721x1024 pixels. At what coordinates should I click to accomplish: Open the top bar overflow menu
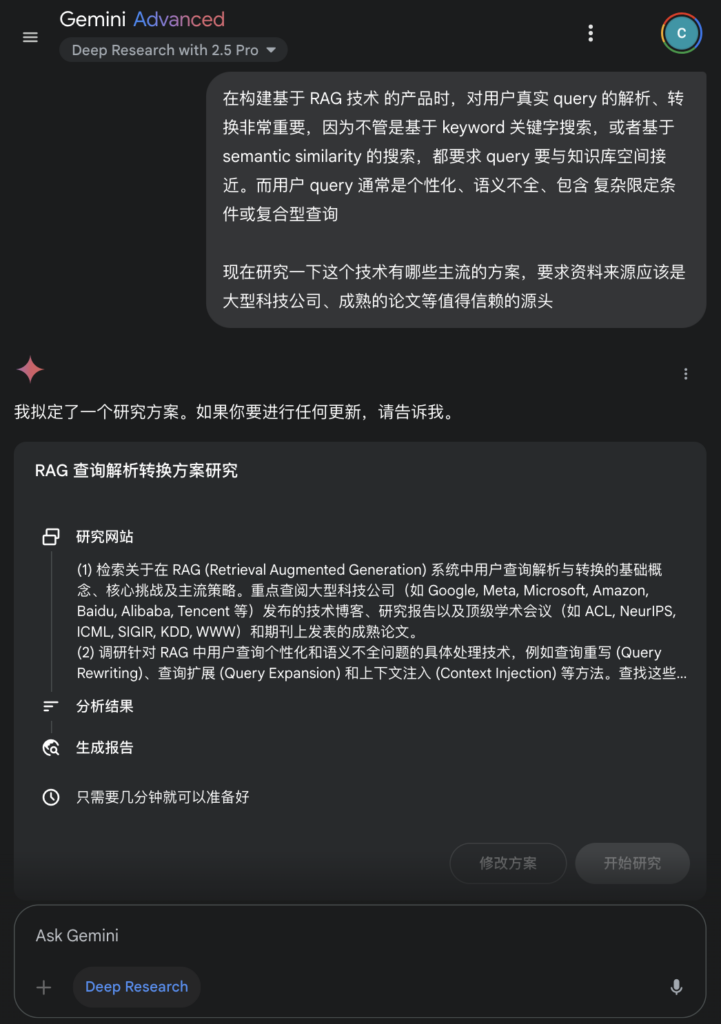[590, 33]
